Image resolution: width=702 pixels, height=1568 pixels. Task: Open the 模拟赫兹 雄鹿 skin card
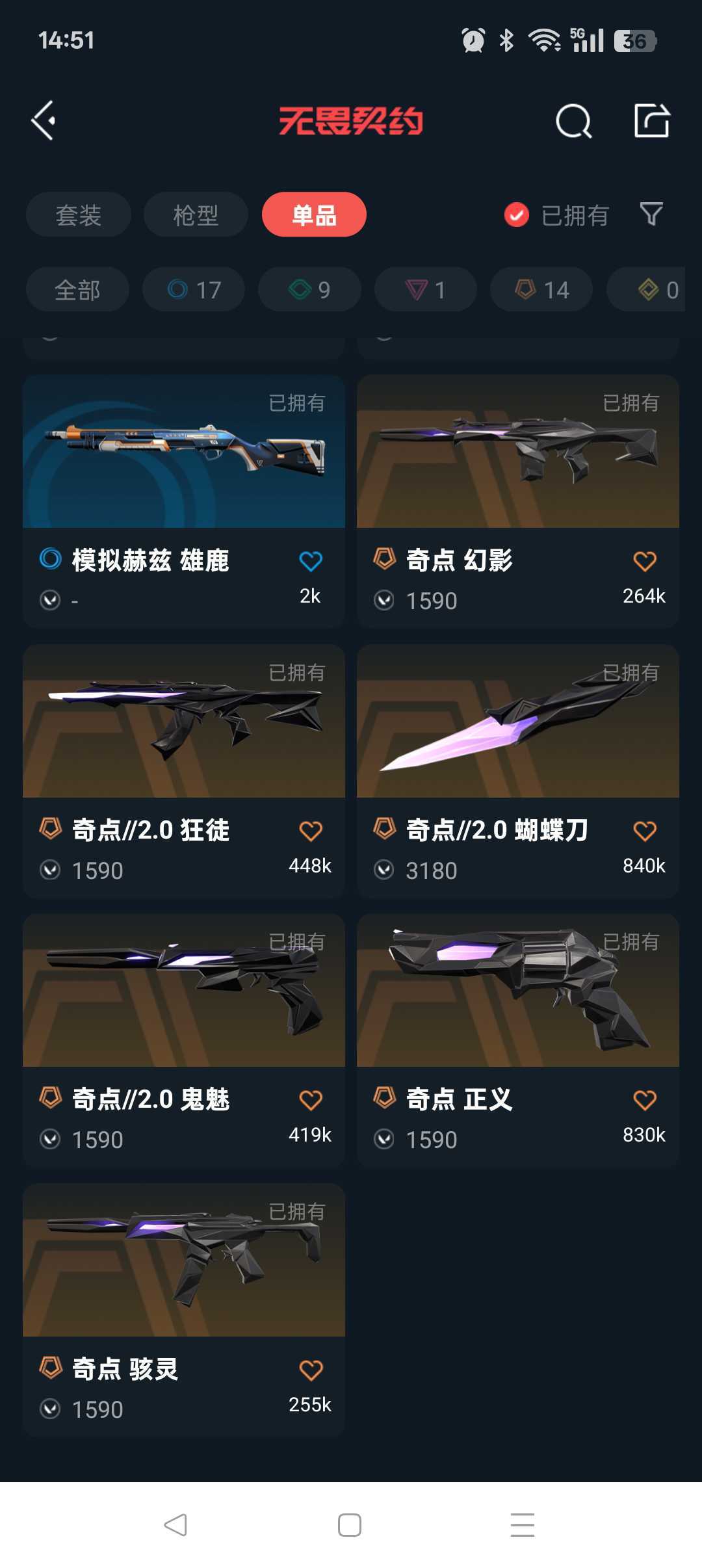coord(184,501)
